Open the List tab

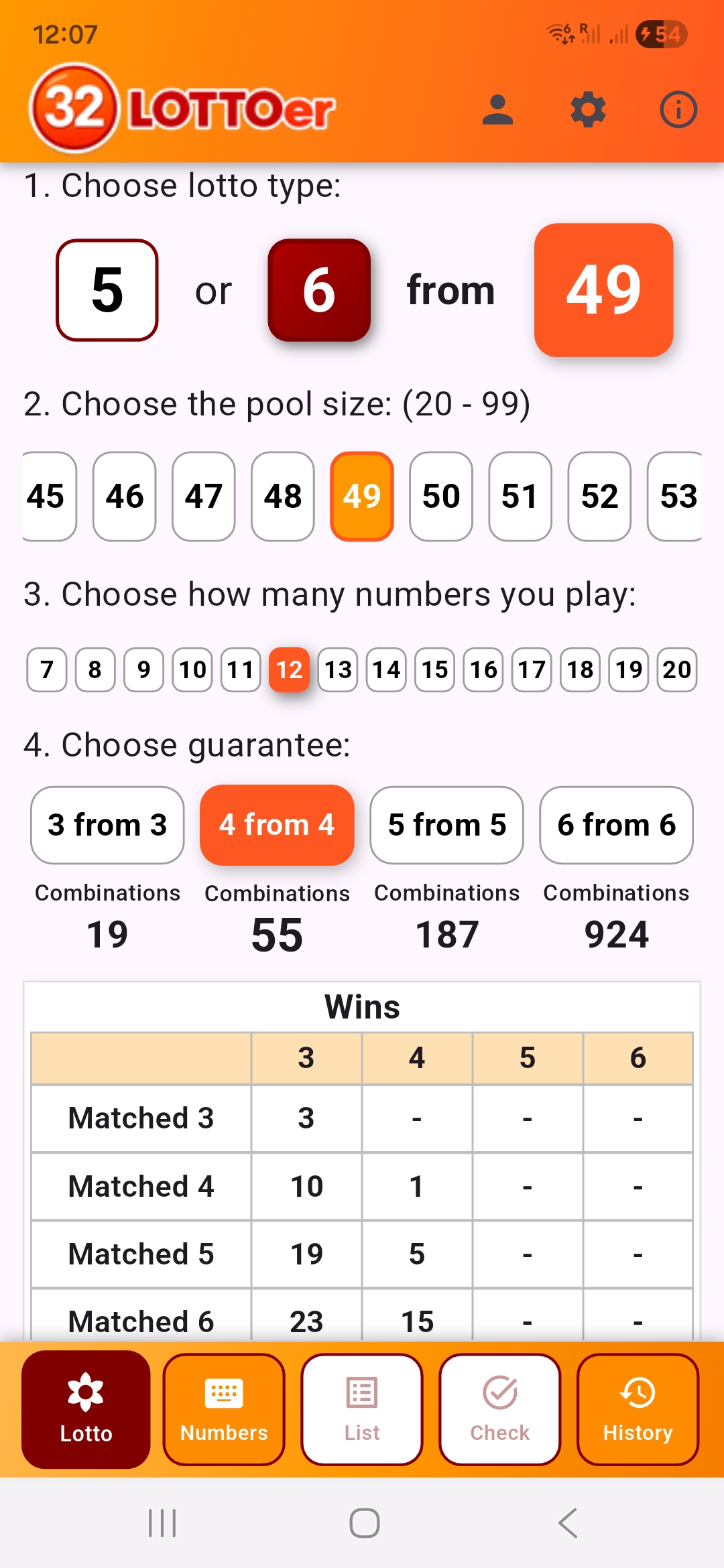pos(362,1409)
